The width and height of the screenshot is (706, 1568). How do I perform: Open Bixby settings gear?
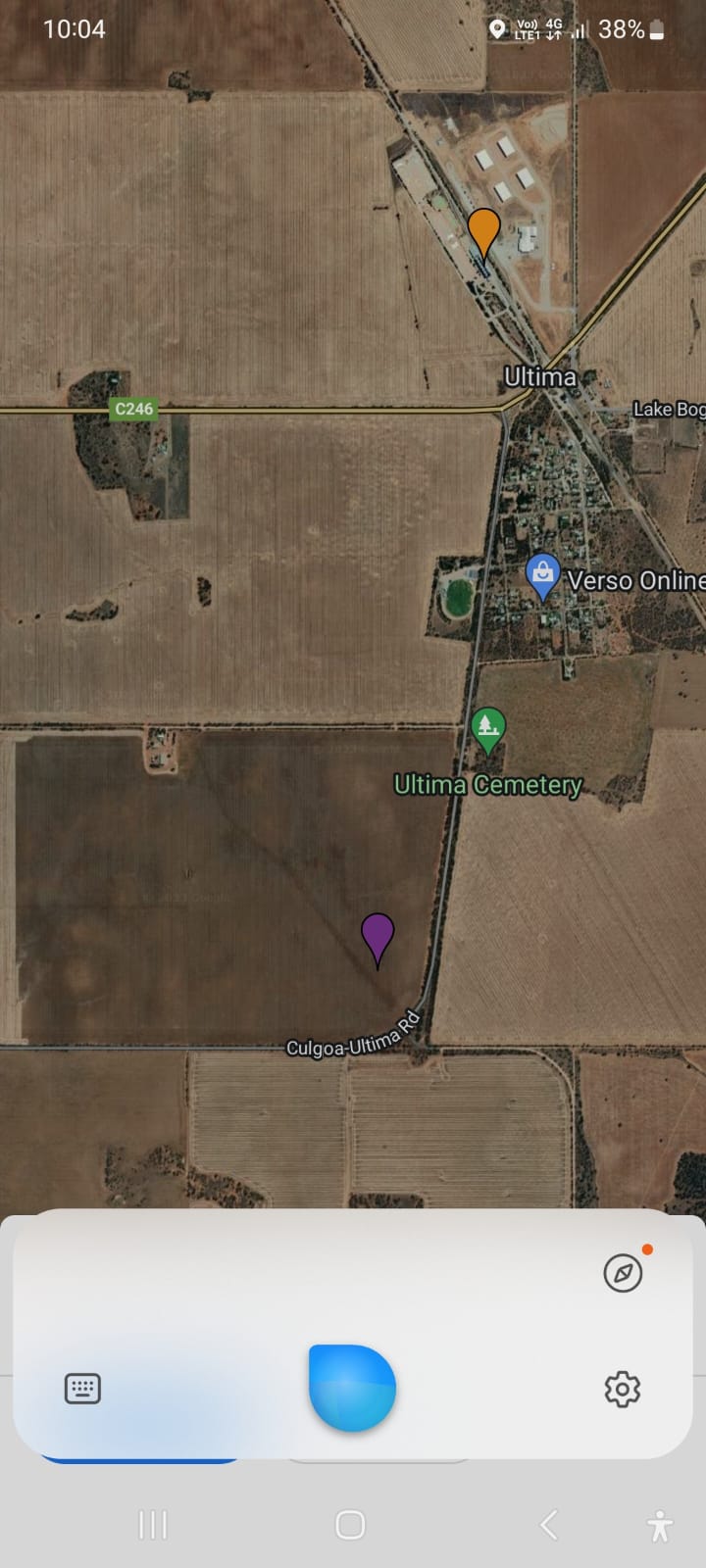tap(622, 1390)
